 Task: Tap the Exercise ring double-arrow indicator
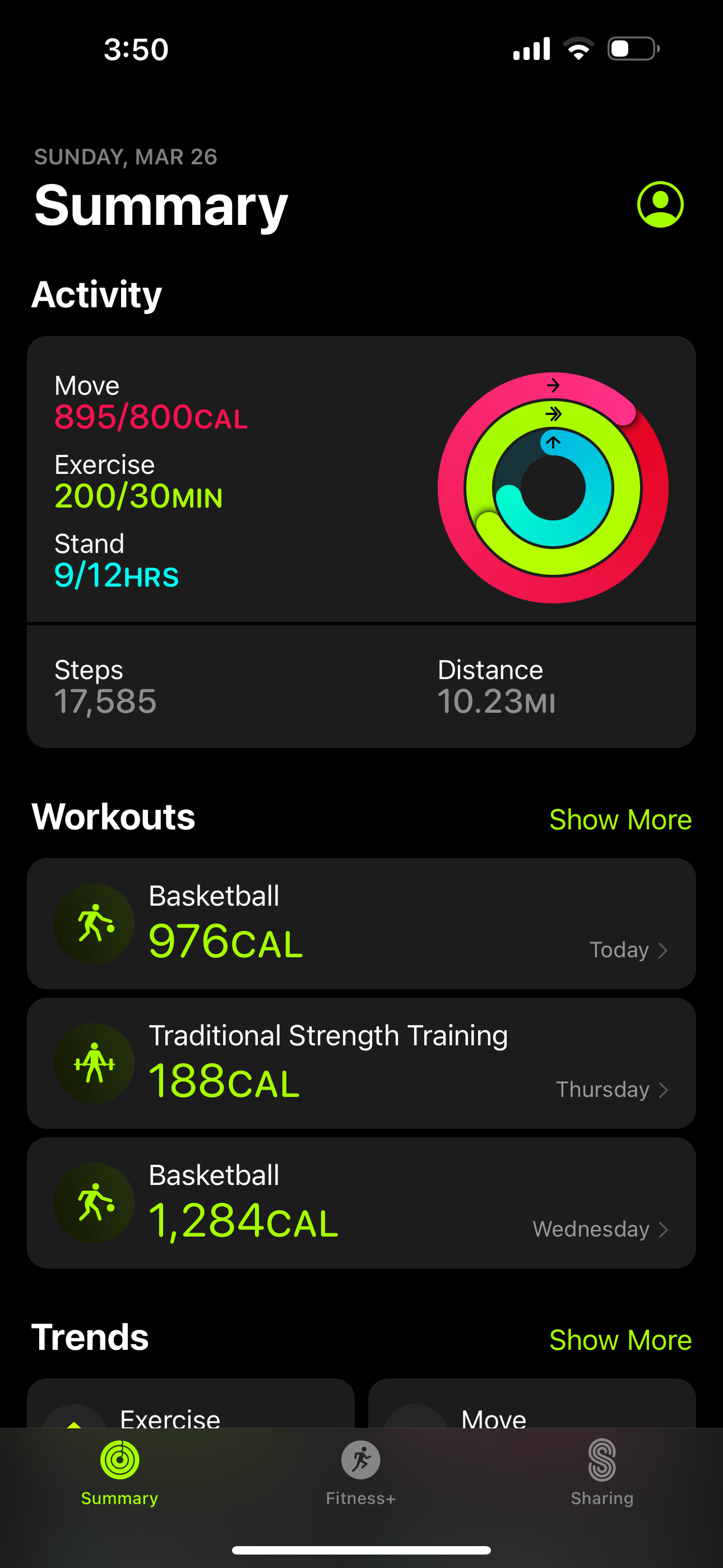click(553, 413)
